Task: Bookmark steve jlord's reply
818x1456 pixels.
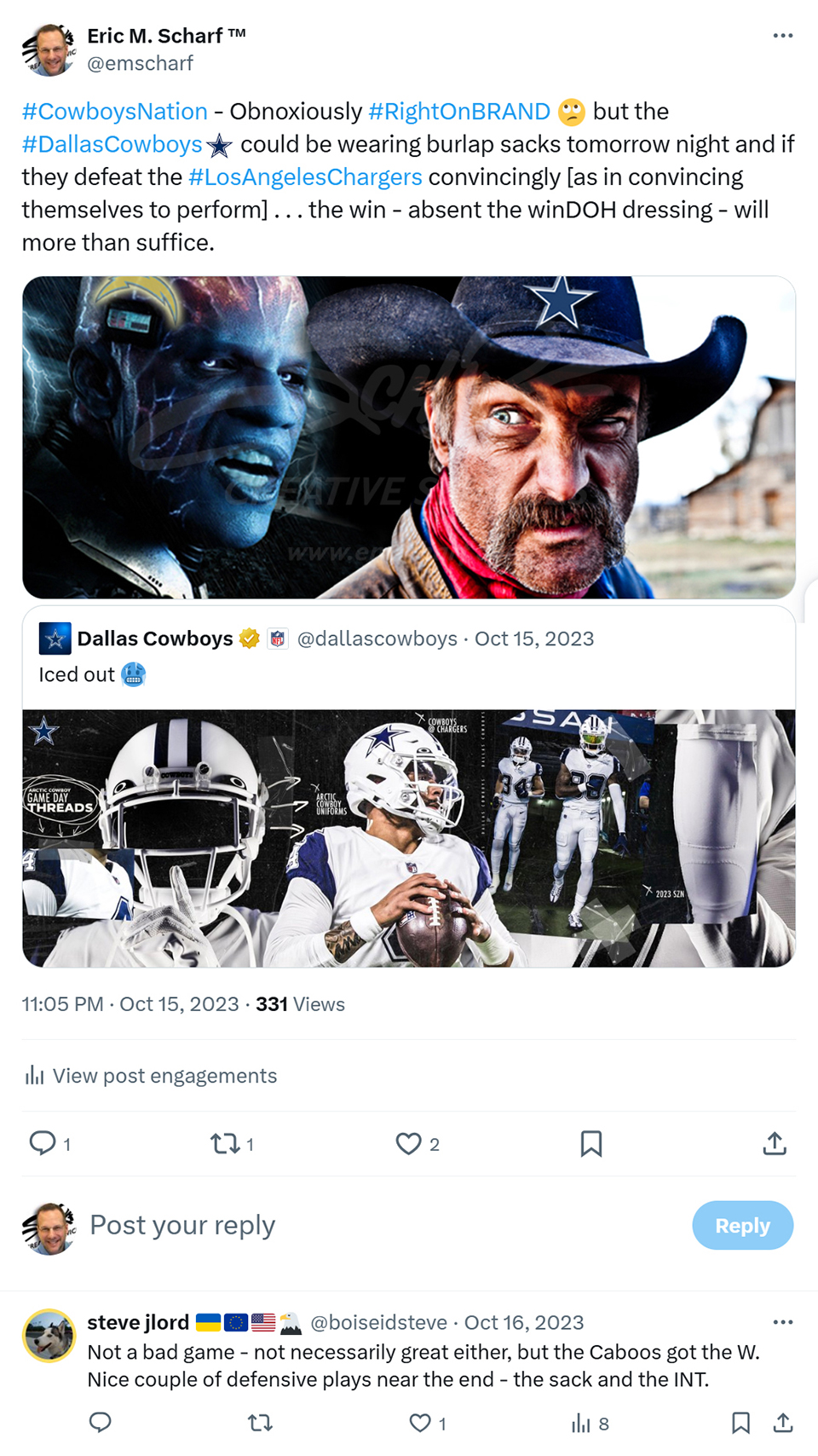Action: (740, 1423)
